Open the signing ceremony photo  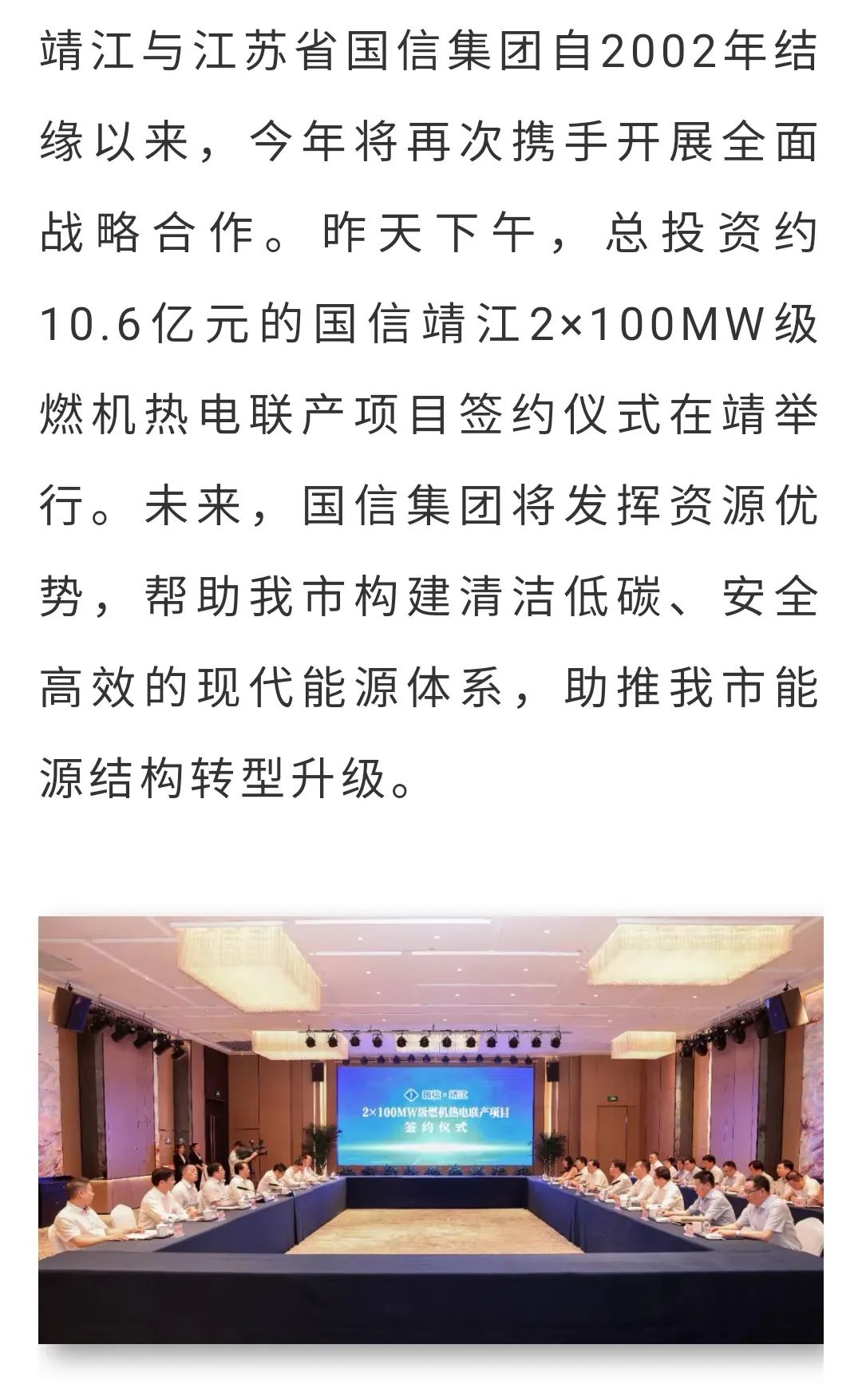click(x=431, y=1129)
